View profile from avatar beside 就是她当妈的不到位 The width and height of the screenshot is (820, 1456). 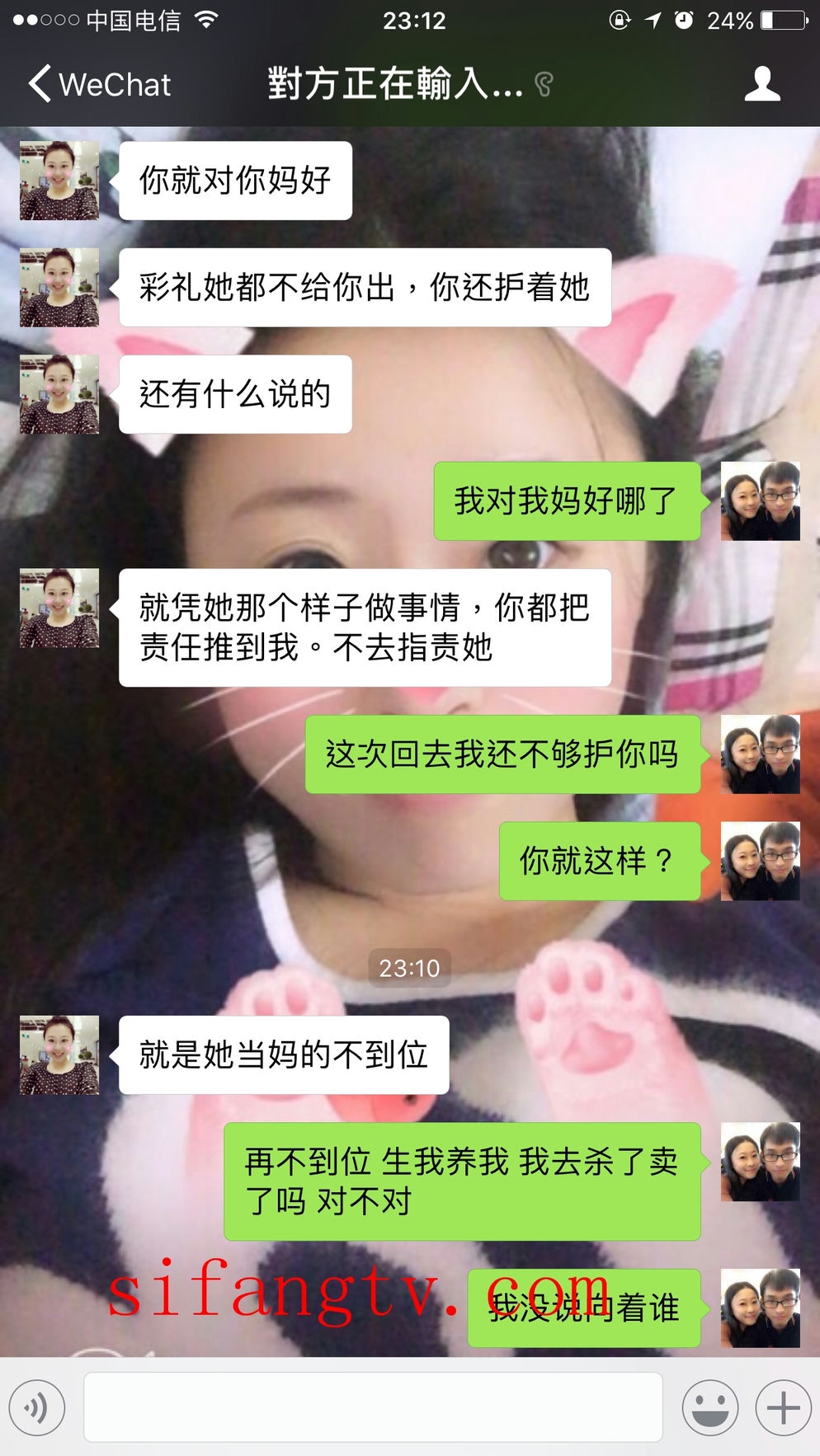(59, 1055)
